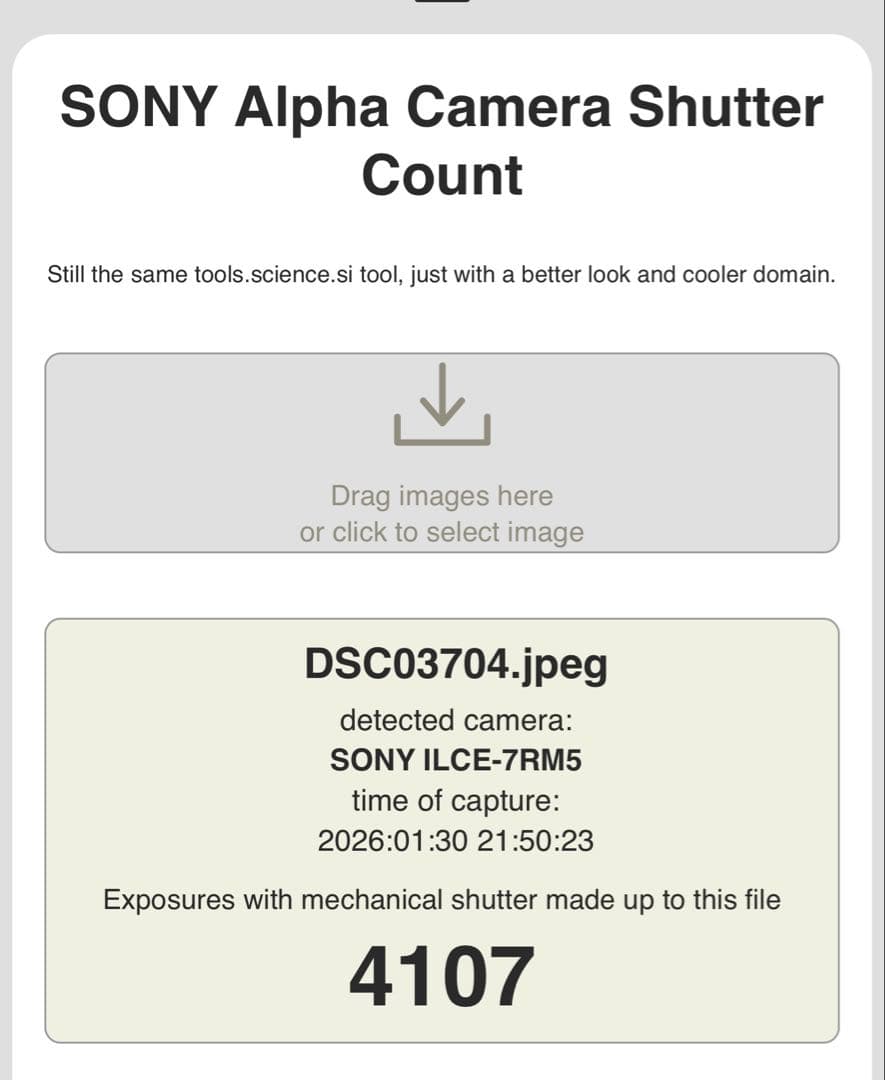Click the page title 'SONY Alpha Camera Shutter Count'
Image resolution: width=885 pixels, height=1080 pixels.
click(x=442, y=140)
